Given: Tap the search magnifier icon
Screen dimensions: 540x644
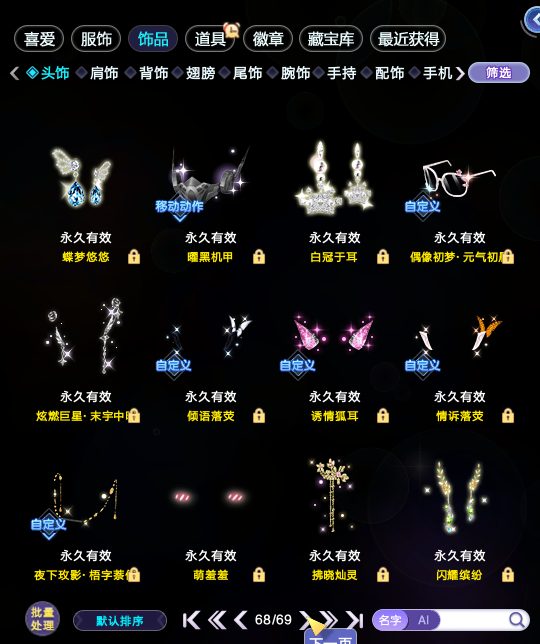Looking at the screenshot, I should coord(517,620).
